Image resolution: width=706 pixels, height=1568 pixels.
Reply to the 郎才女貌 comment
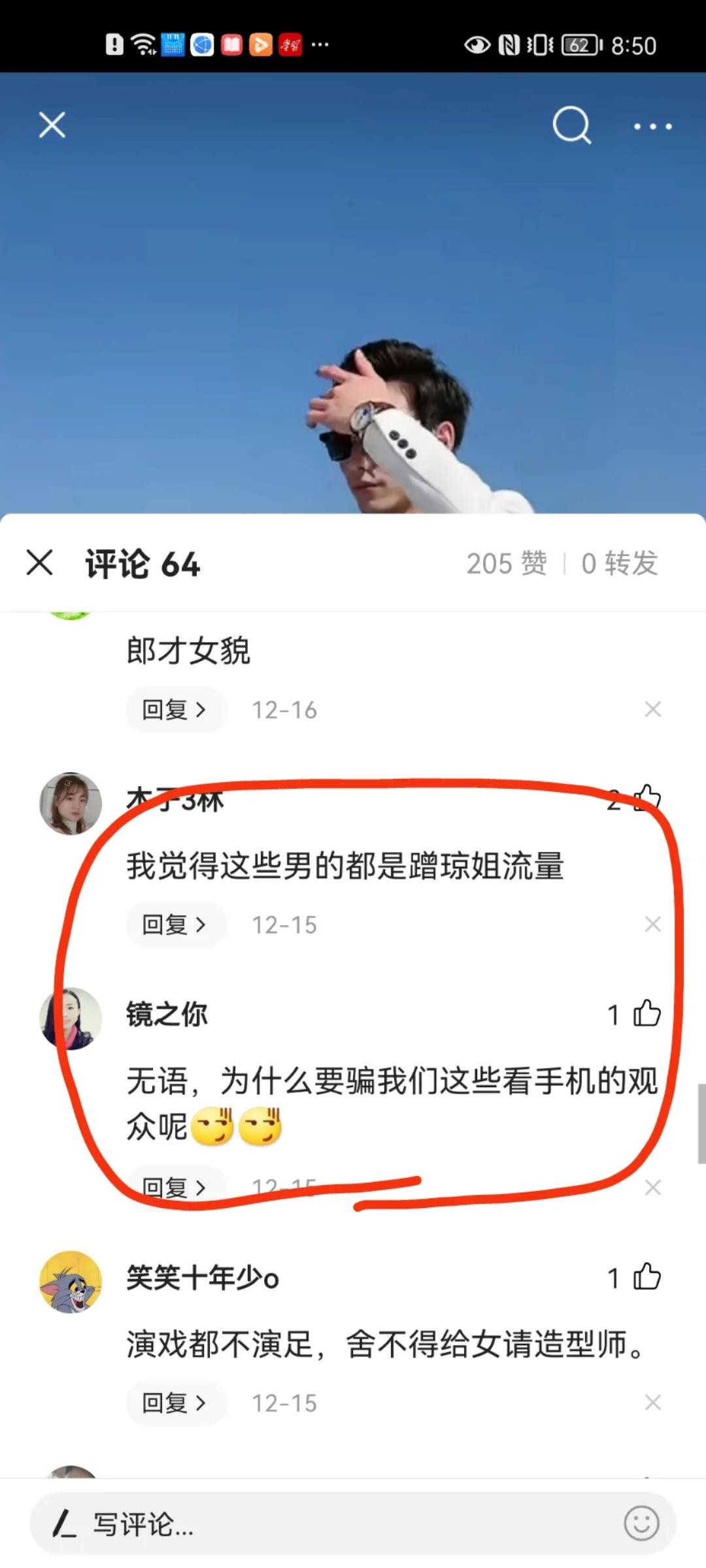(175, 710)
